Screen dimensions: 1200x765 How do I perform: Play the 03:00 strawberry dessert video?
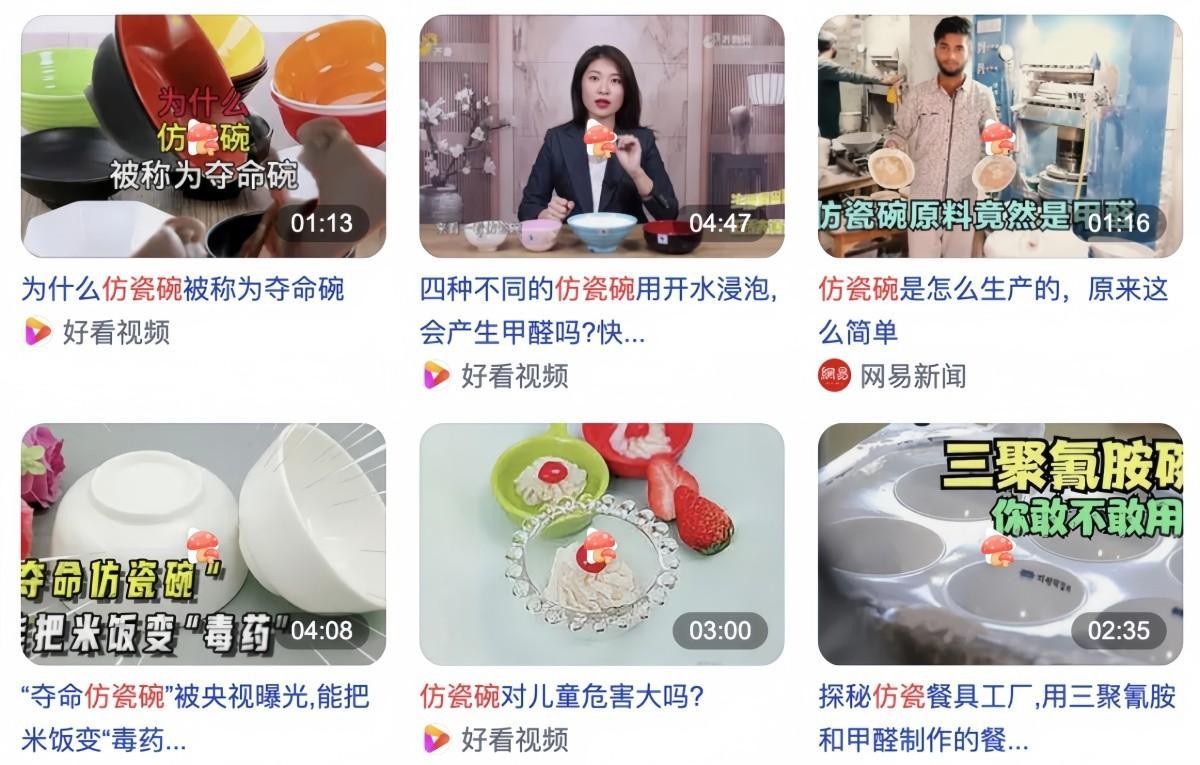coord(601,544)
